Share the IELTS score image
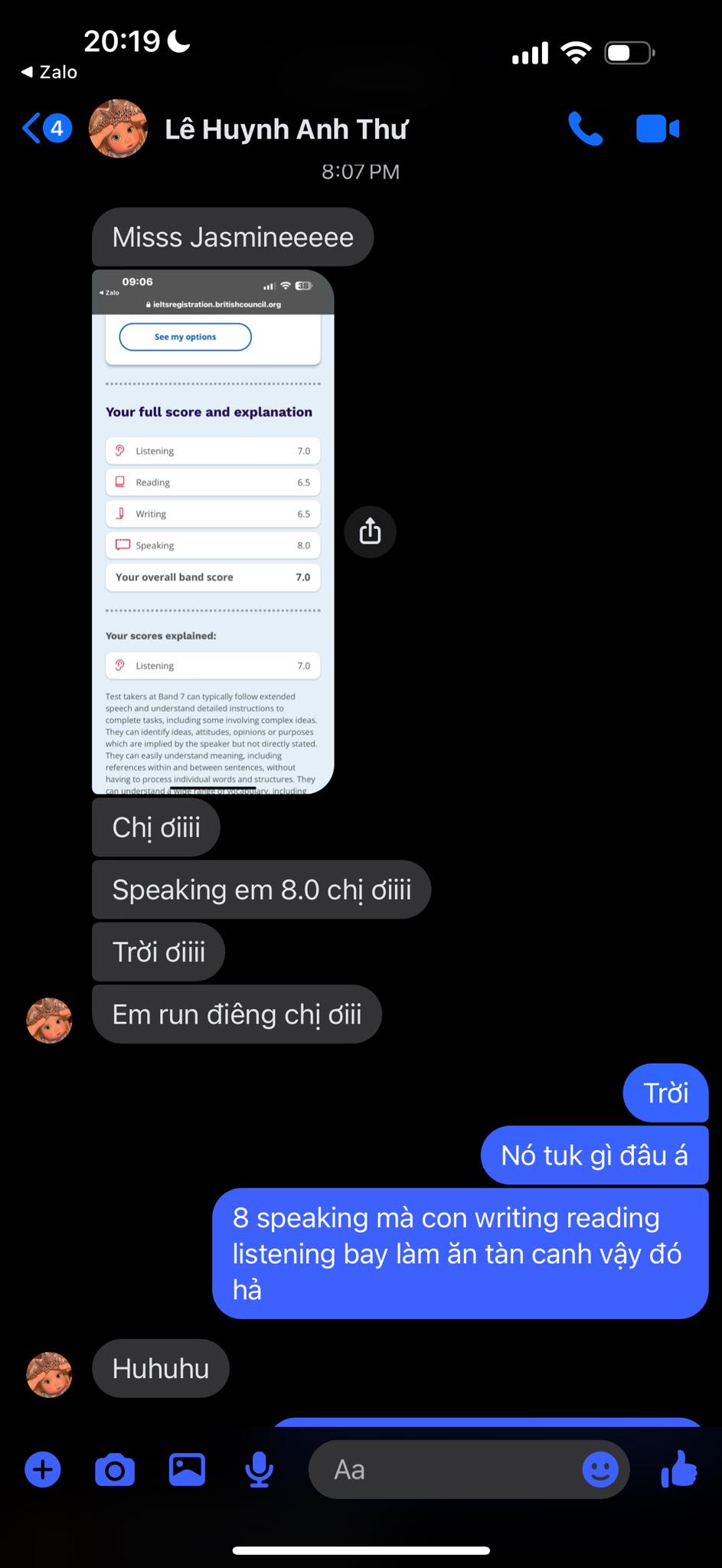The image size is (722, 1568). click(370, 531)
